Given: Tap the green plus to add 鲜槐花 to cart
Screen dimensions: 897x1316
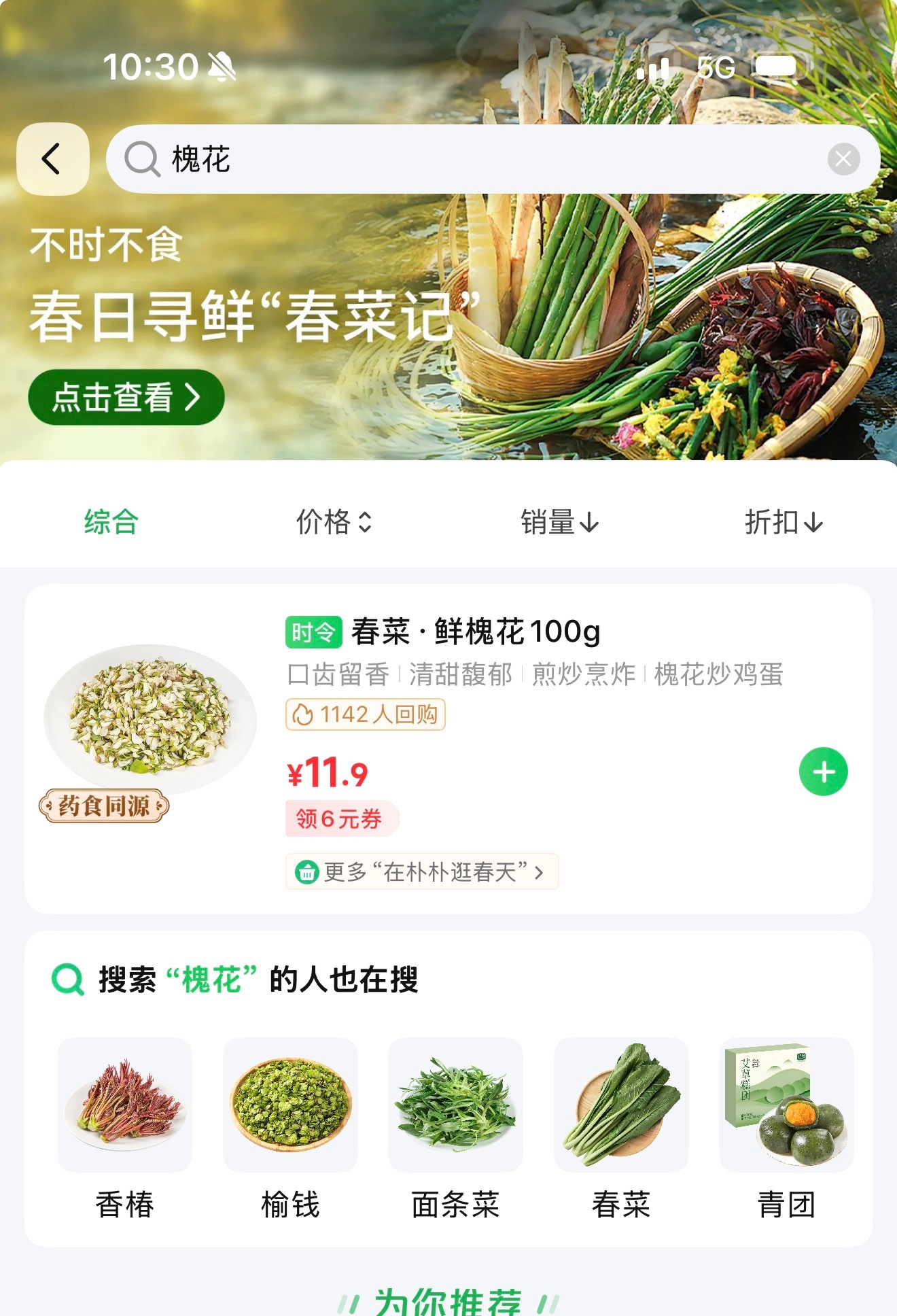Looking at the screenshot, I should [x=824, y=772].
